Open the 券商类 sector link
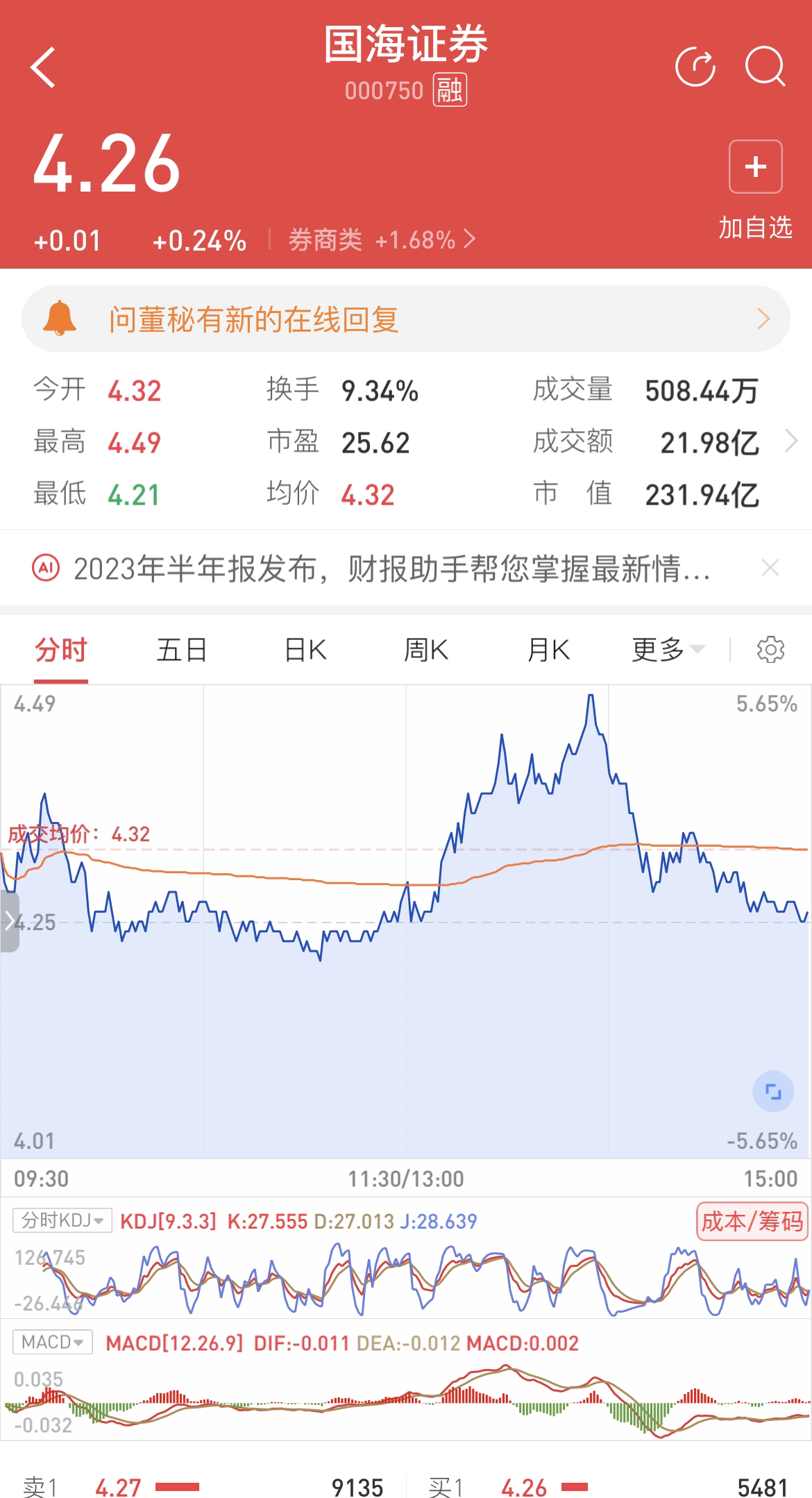 [382, 240]
